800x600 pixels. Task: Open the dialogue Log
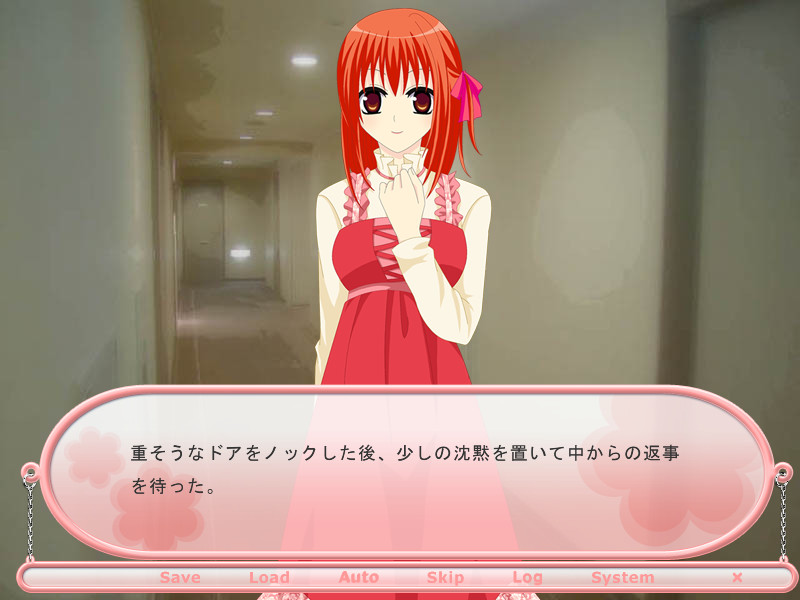tap(527, 577)
